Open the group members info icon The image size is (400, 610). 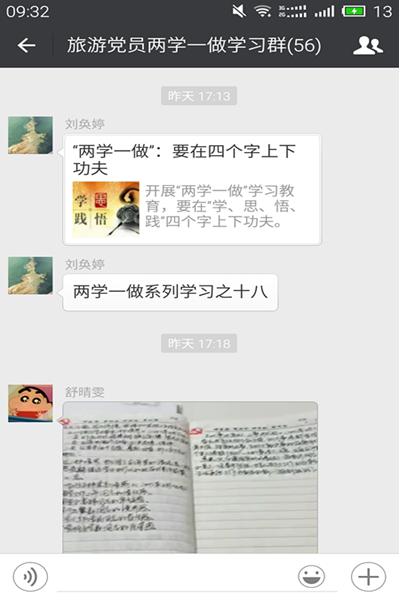point(368,46)
